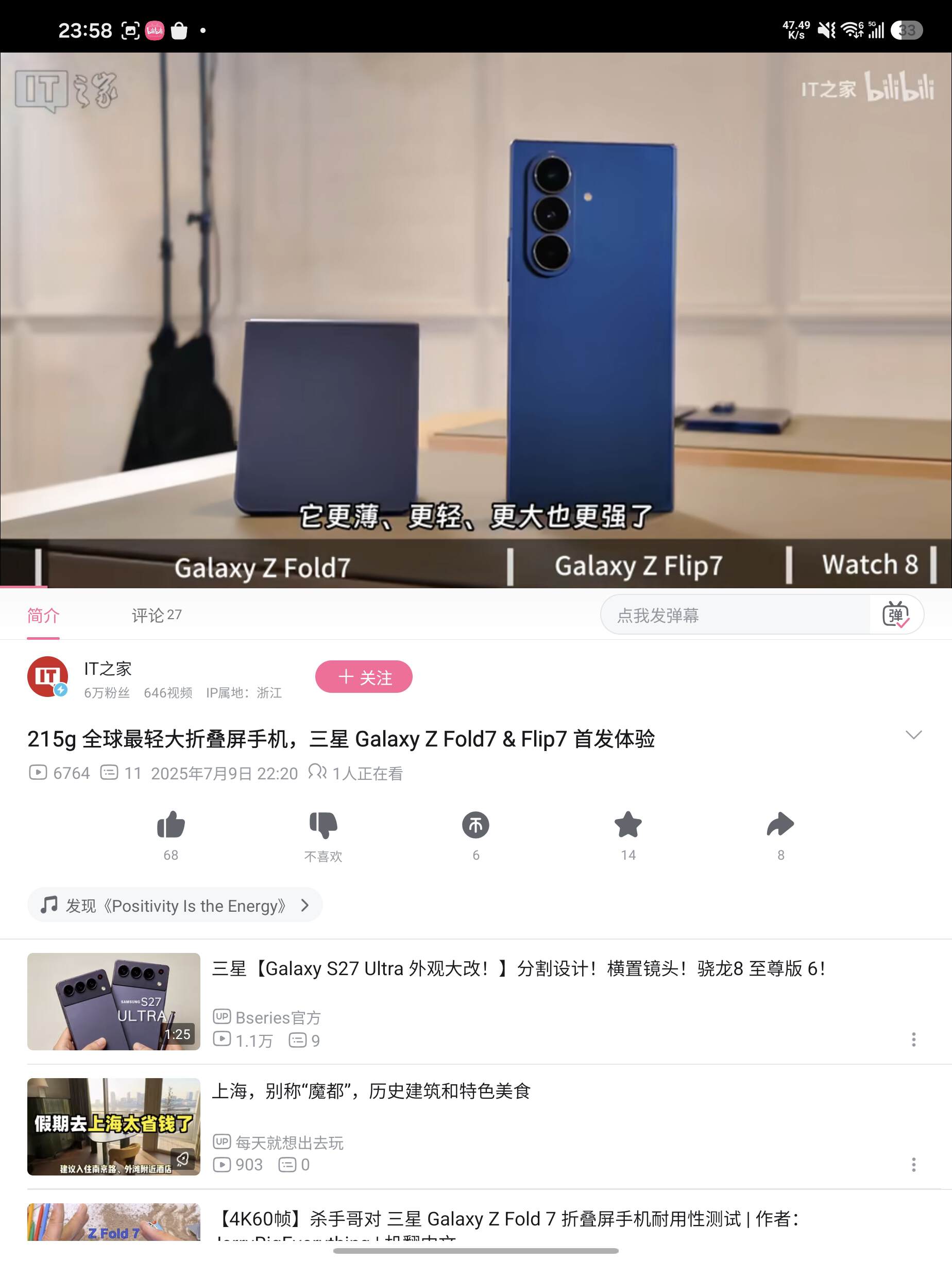Tap the 点我发弹幕 danmaku input field

[x=735, y=615]
